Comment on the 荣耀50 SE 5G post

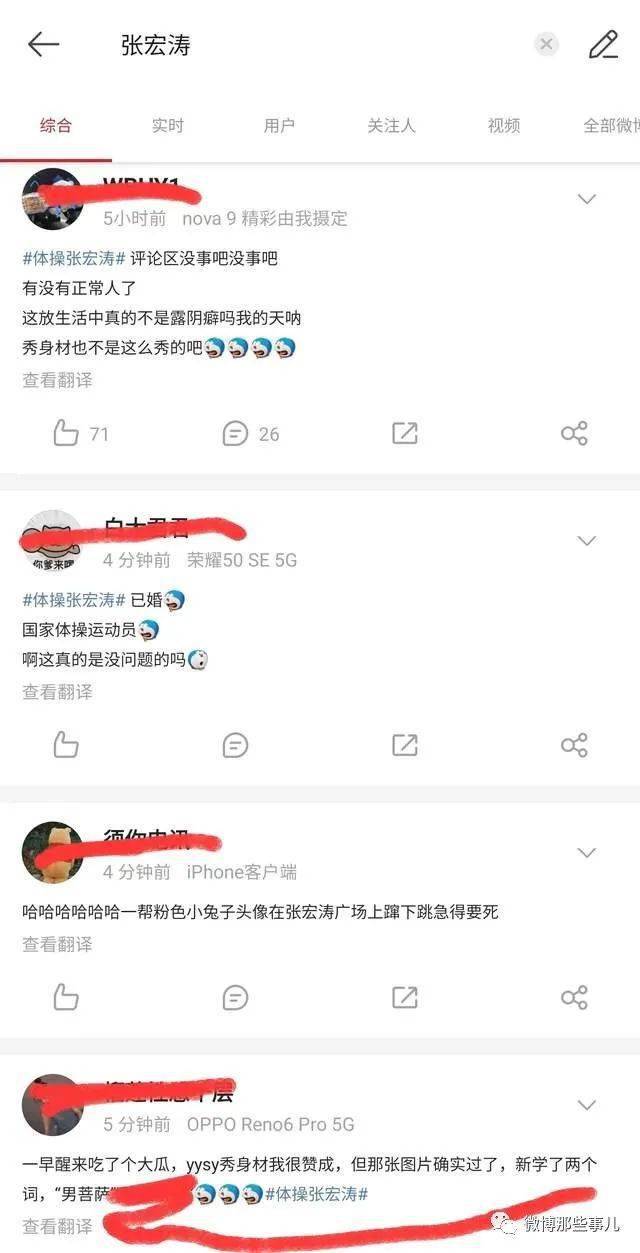coord(236,745)
